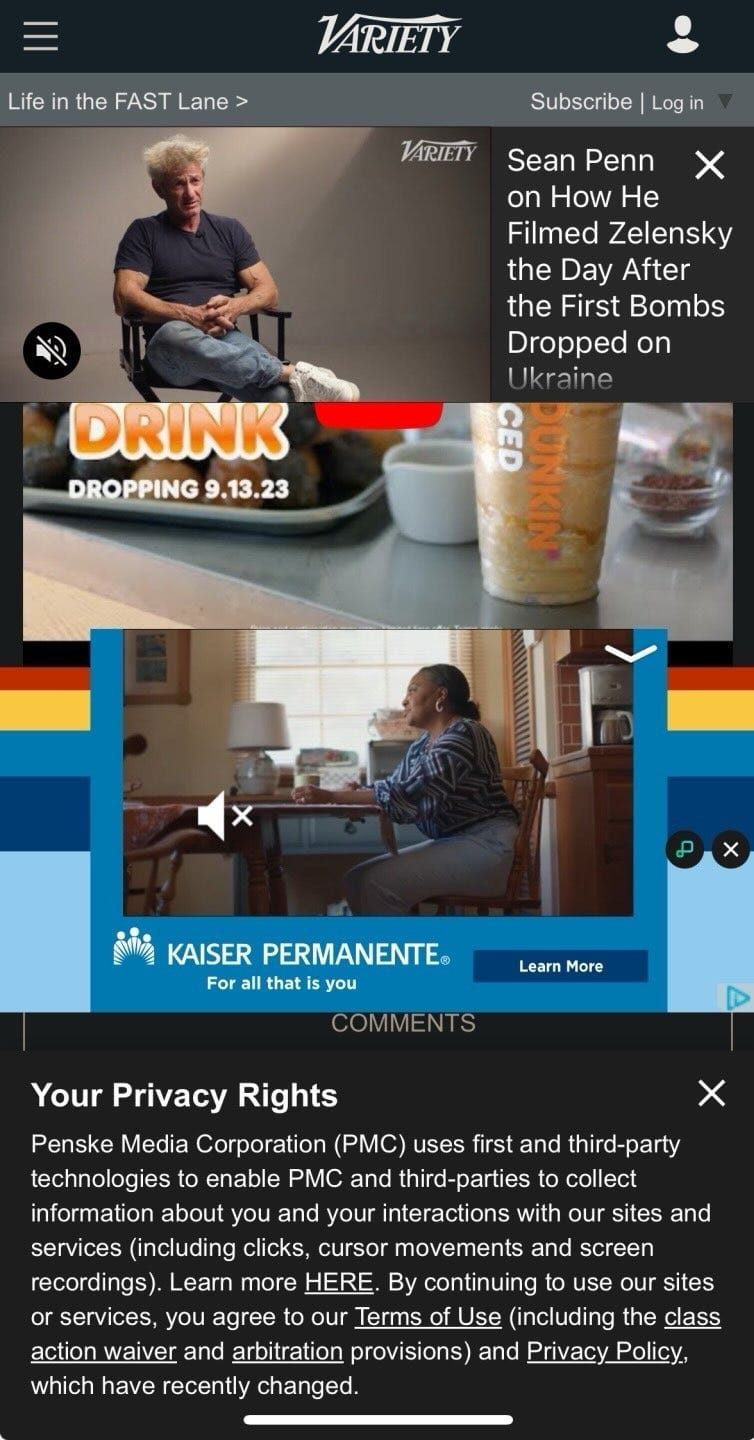Open the Privacy Policy link
The width and height of the screenshot is (754, 1440).
coord(605,1352)
